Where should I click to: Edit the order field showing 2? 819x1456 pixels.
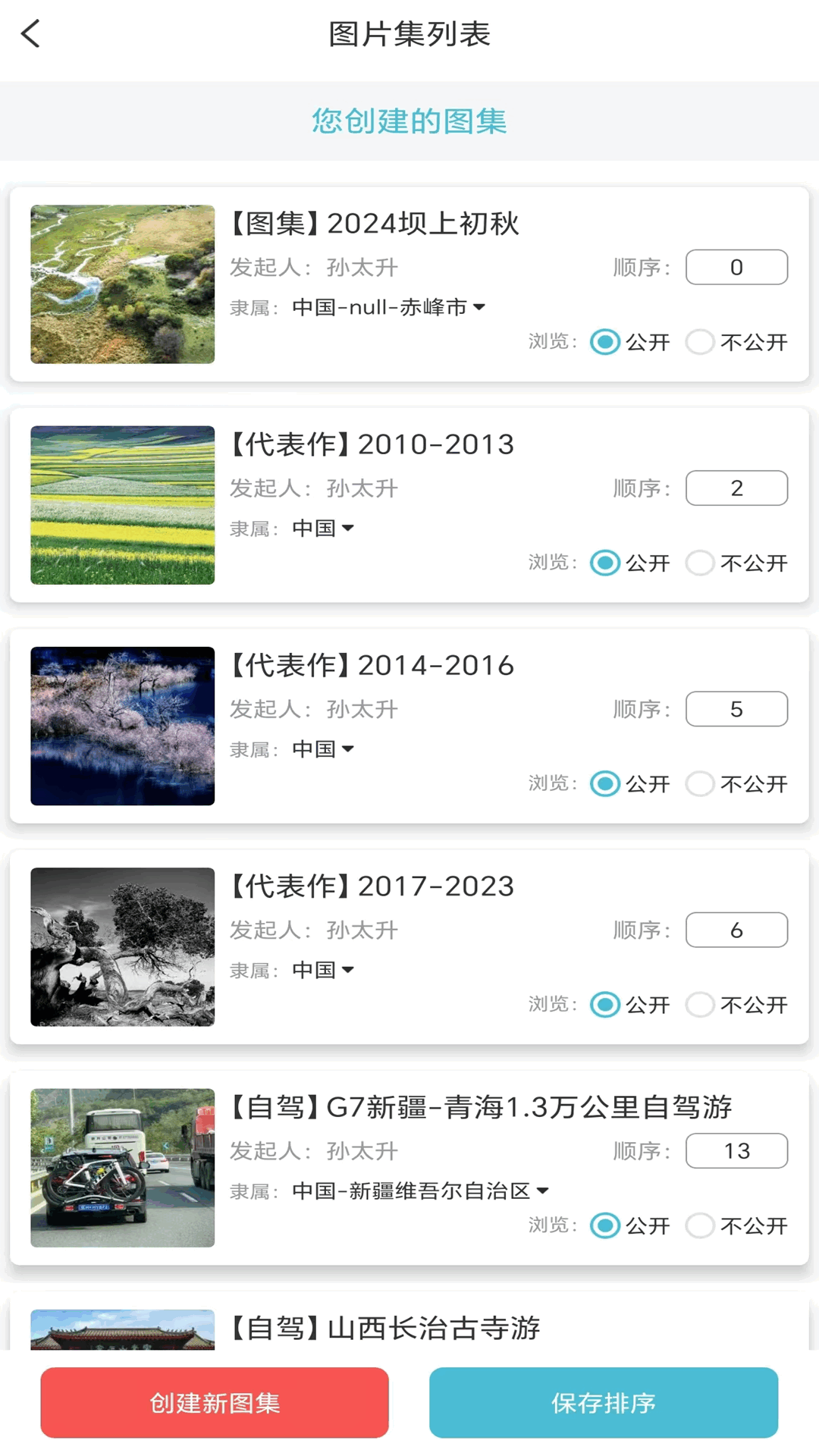coord(736,488)
